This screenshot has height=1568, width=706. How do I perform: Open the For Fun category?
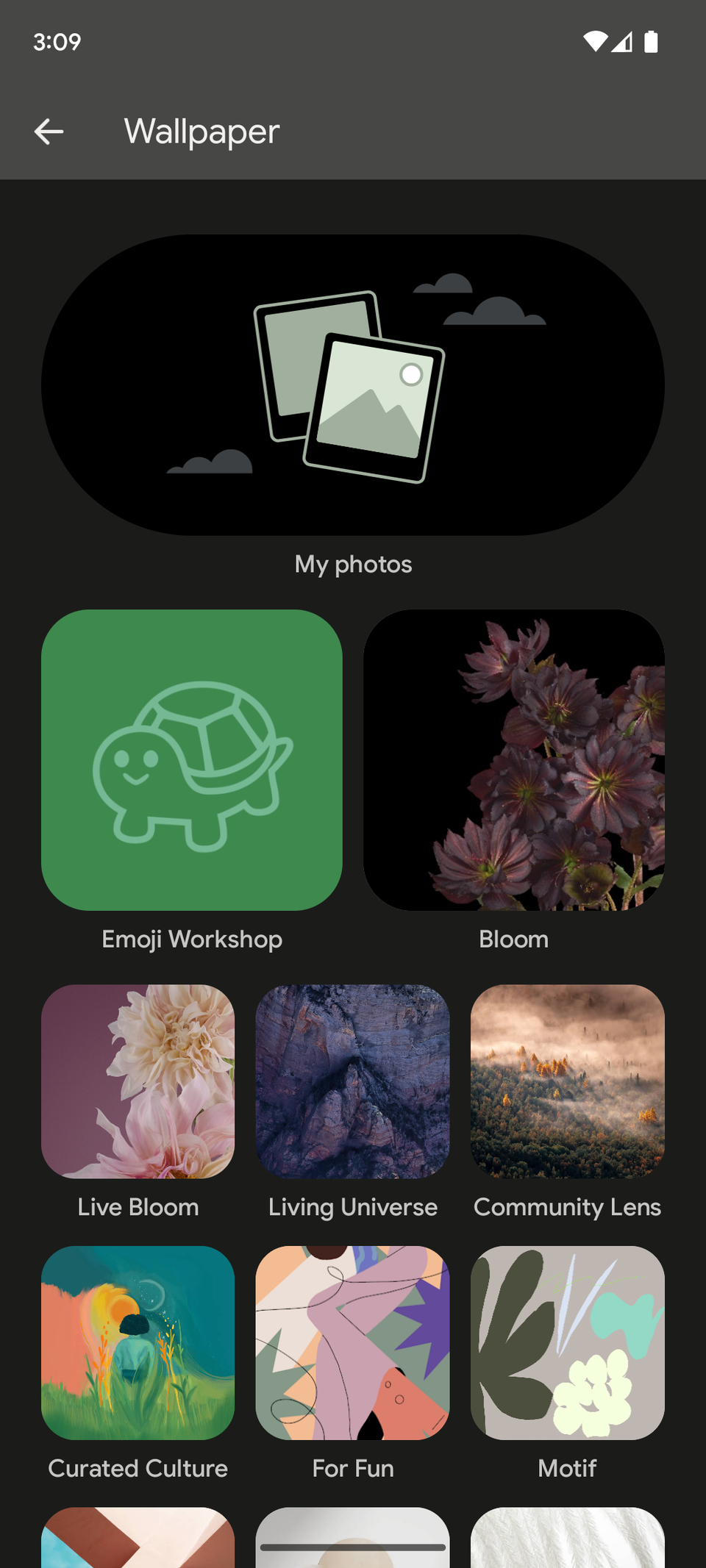[353, 1342]
